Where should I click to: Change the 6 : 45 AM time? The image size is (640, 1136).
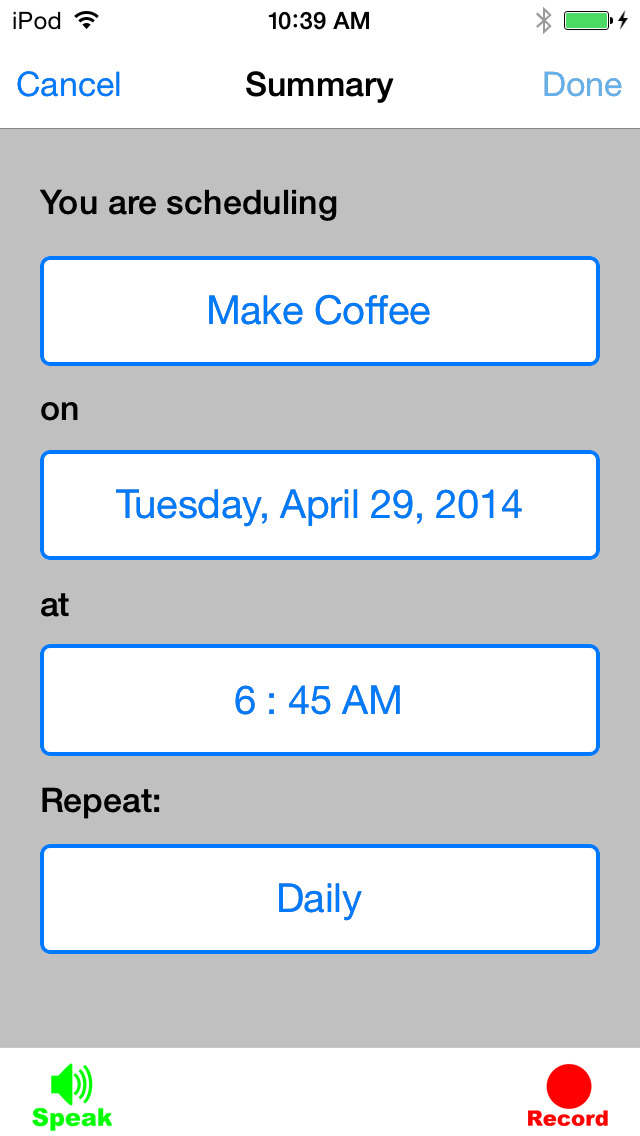(x=320, y=700)
